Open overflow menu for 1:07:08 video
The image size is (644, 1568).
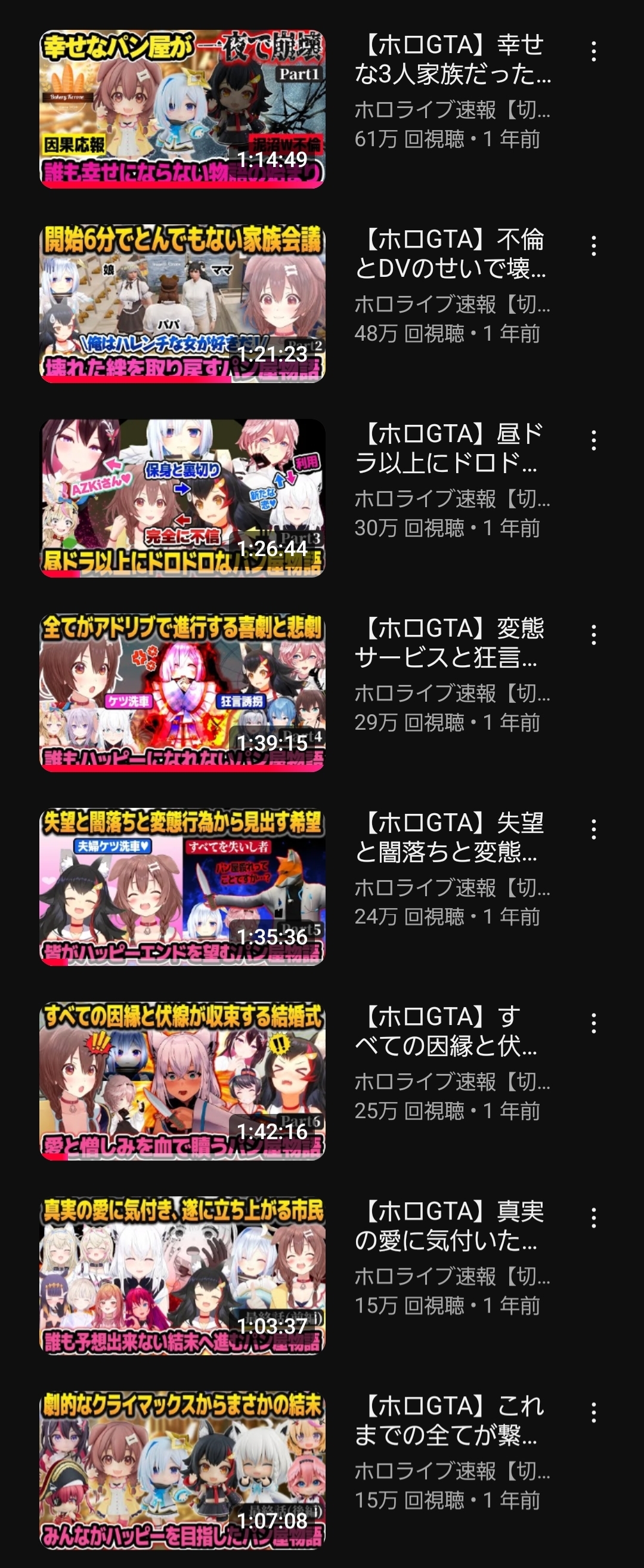(x=593, y=1412)
